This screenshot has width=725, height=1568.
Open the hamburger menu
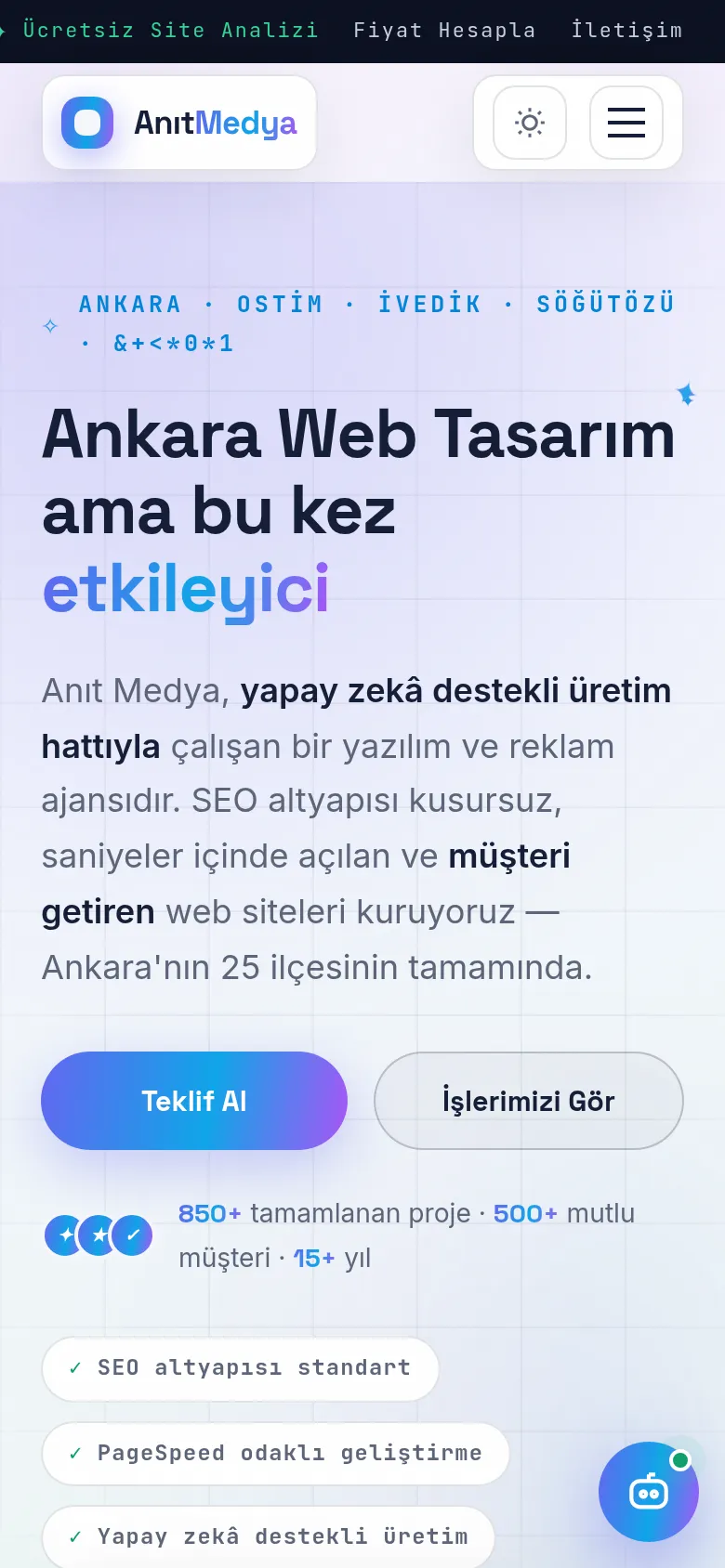click(626, 123)
